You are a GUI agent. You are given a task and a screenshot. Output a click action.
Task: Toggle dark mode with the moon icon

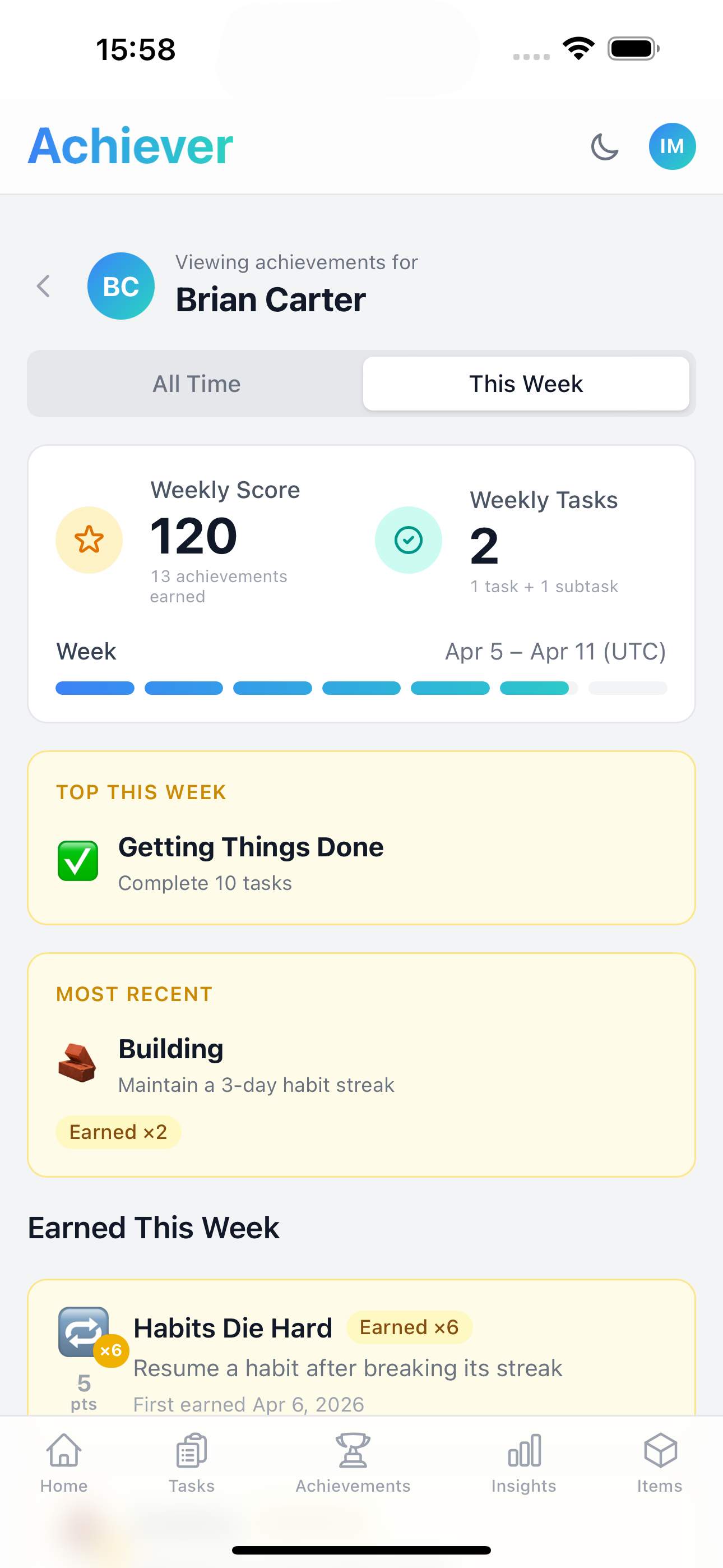coord(604,147)
